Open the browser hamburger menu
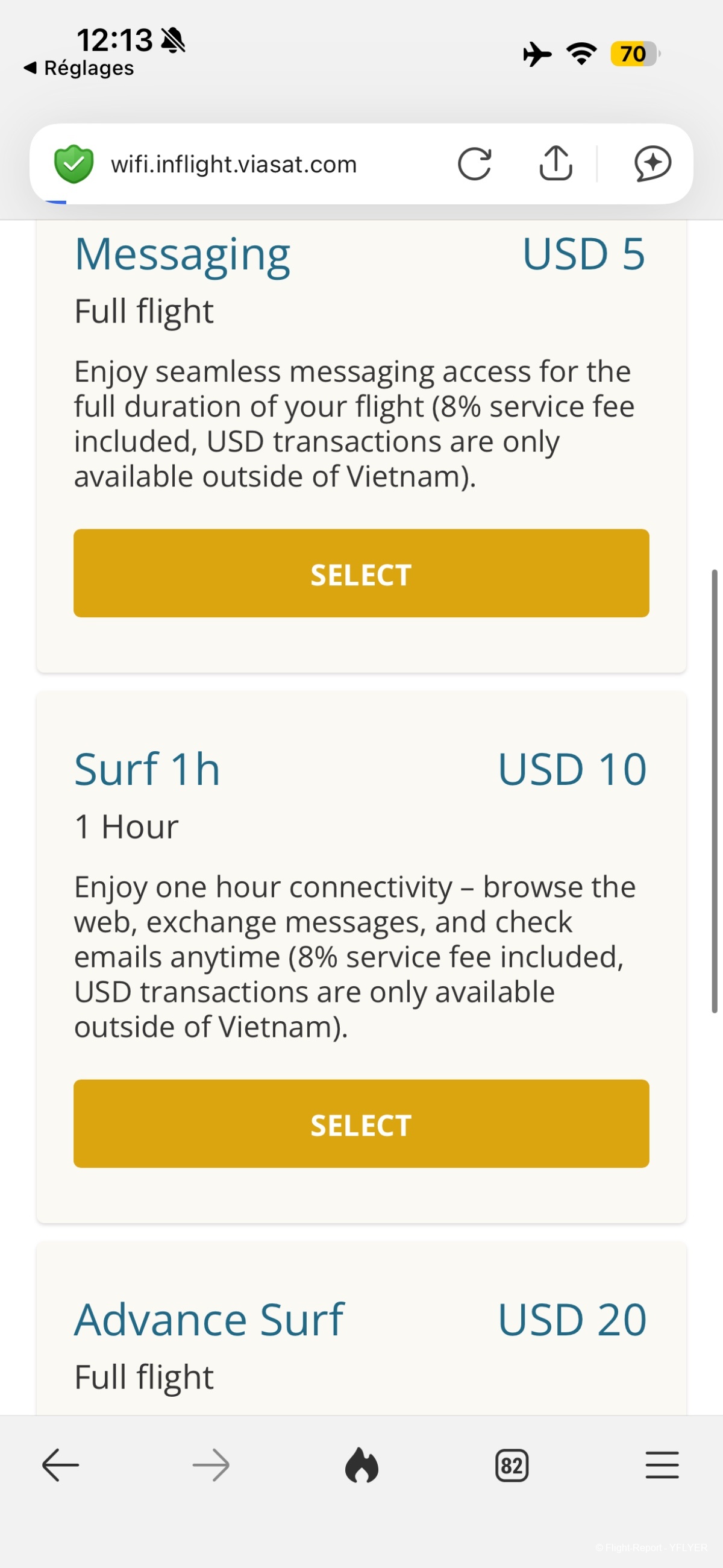This screenshot has width=723, height=1568. tap(662, 1464)
